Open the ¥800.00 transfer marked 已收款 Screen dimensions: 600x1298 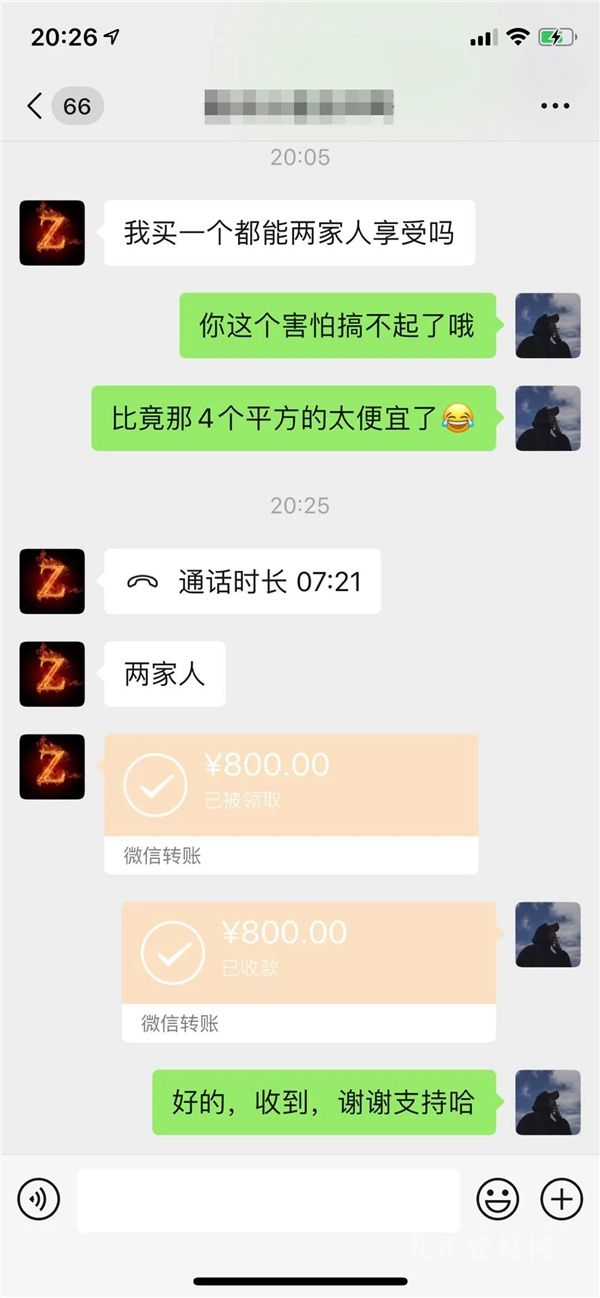(308, 969)
